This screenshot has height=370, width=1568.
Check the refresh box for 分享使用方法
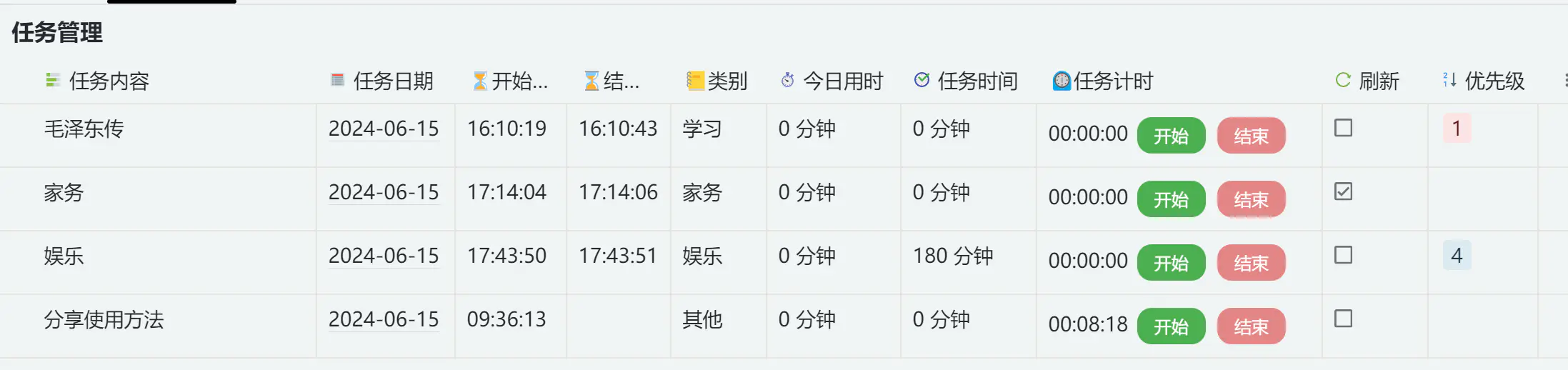click(x=1343, y=319)
